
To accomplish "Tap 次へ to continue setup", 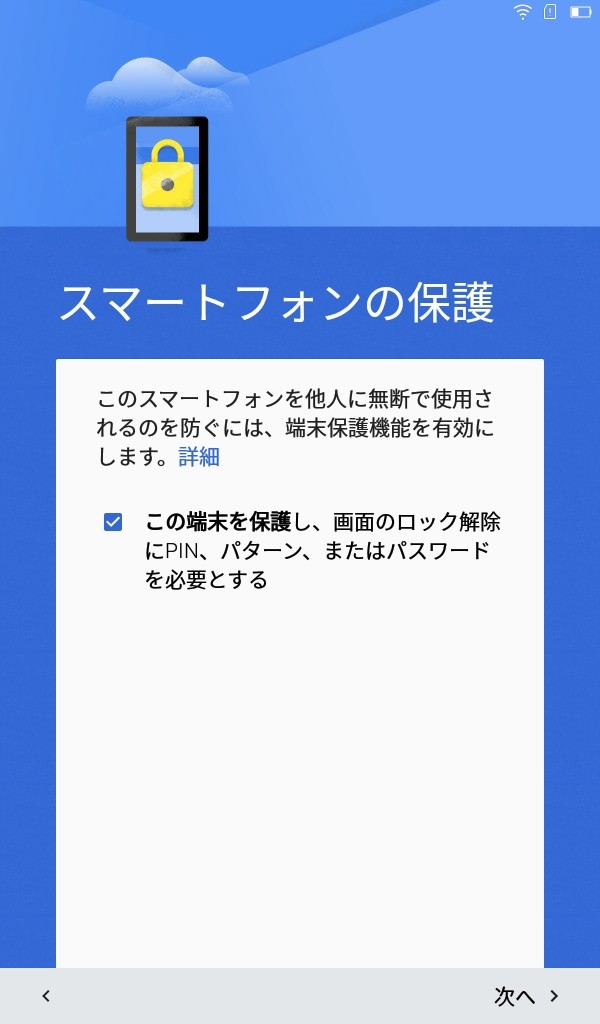I will click(x=526, y=996).
